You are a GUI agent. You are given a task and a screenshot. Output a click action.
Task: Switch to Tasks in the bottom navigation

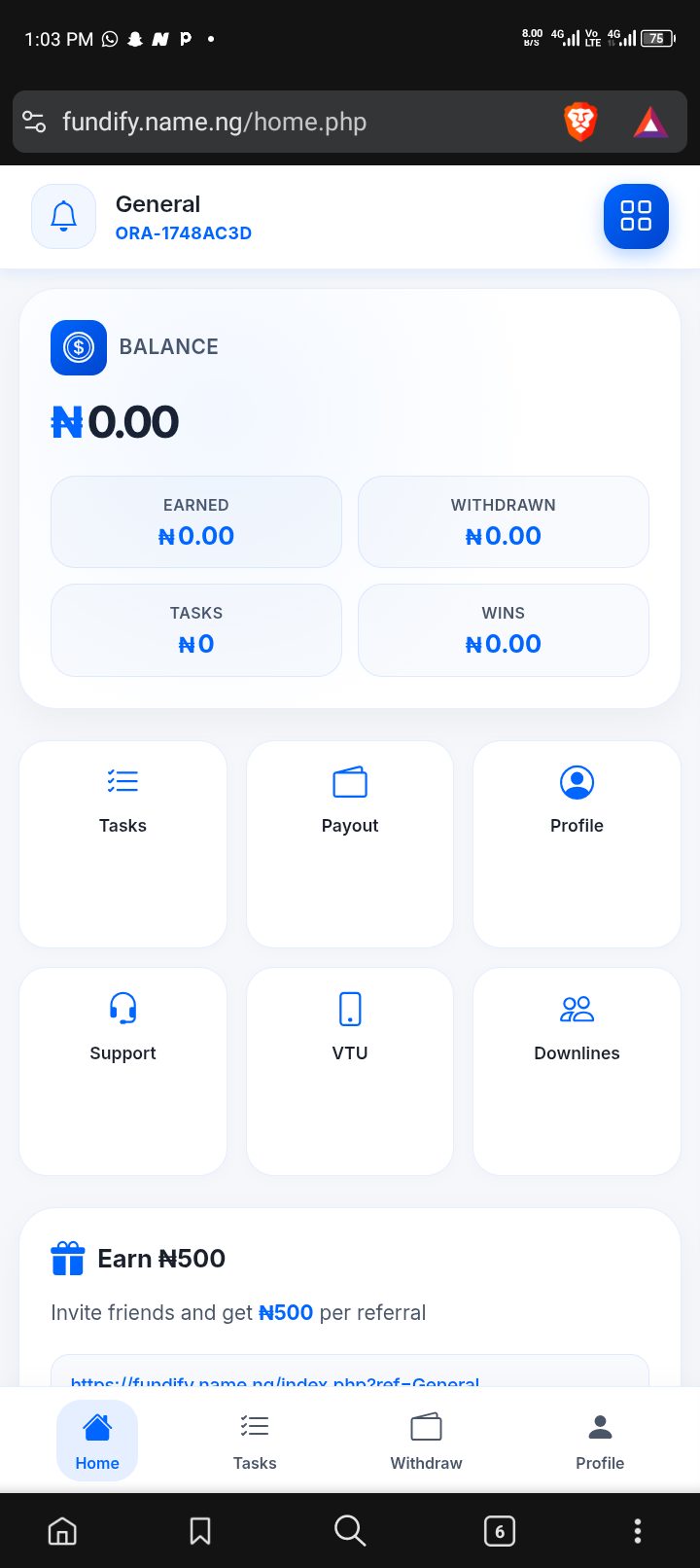tap(255, 1441)
